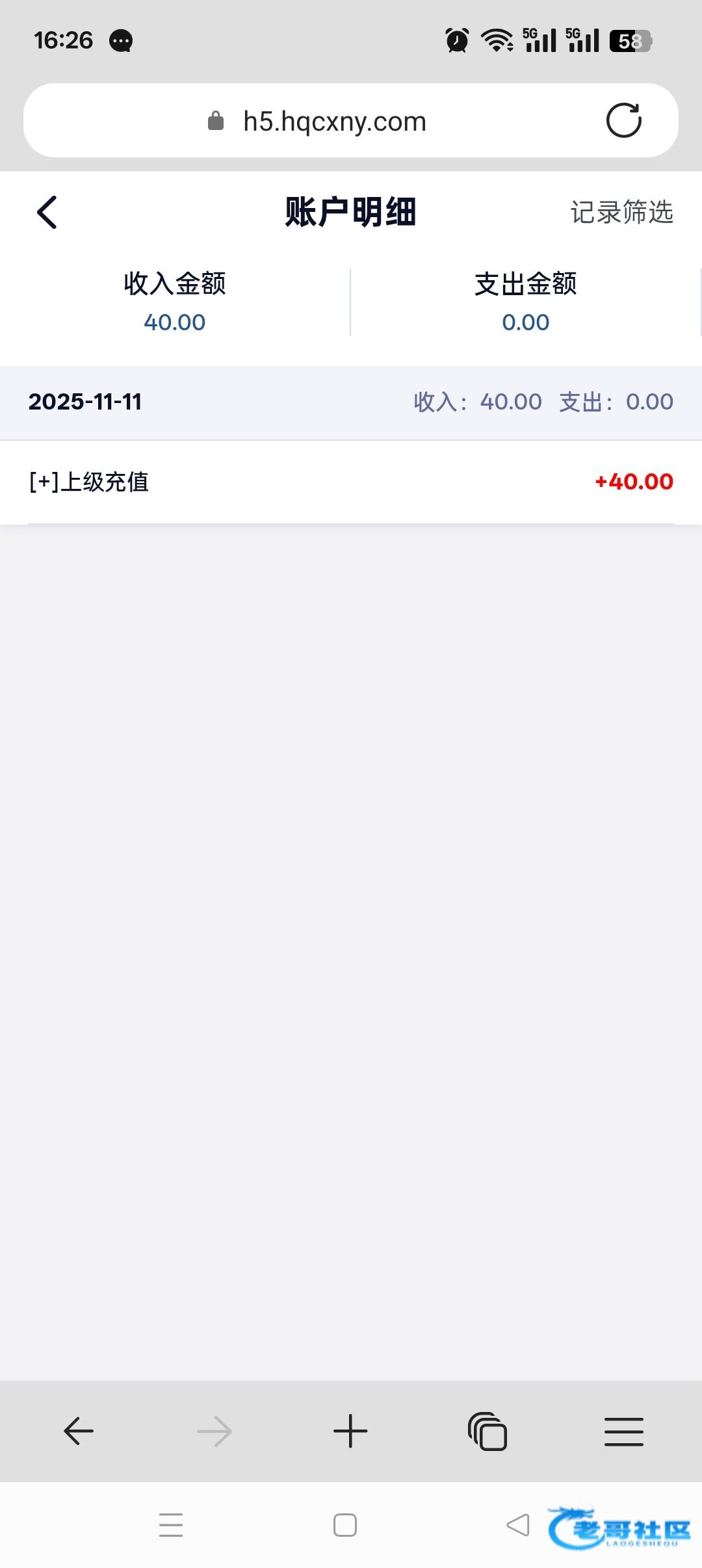View open browser tabs

coord(487,1431)
